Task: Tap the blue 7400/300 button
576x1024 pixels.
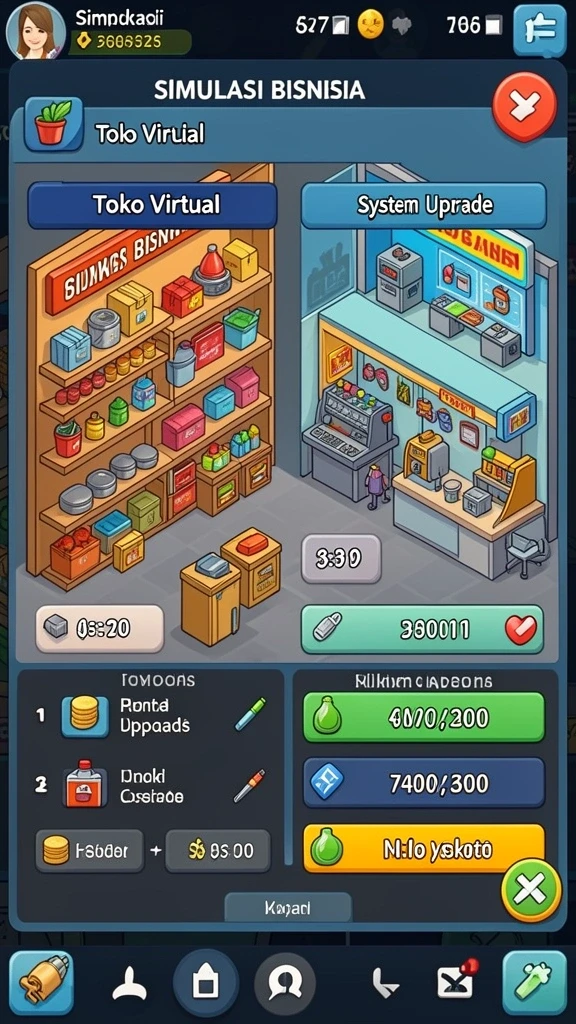Action: click(x=424, y=782)
